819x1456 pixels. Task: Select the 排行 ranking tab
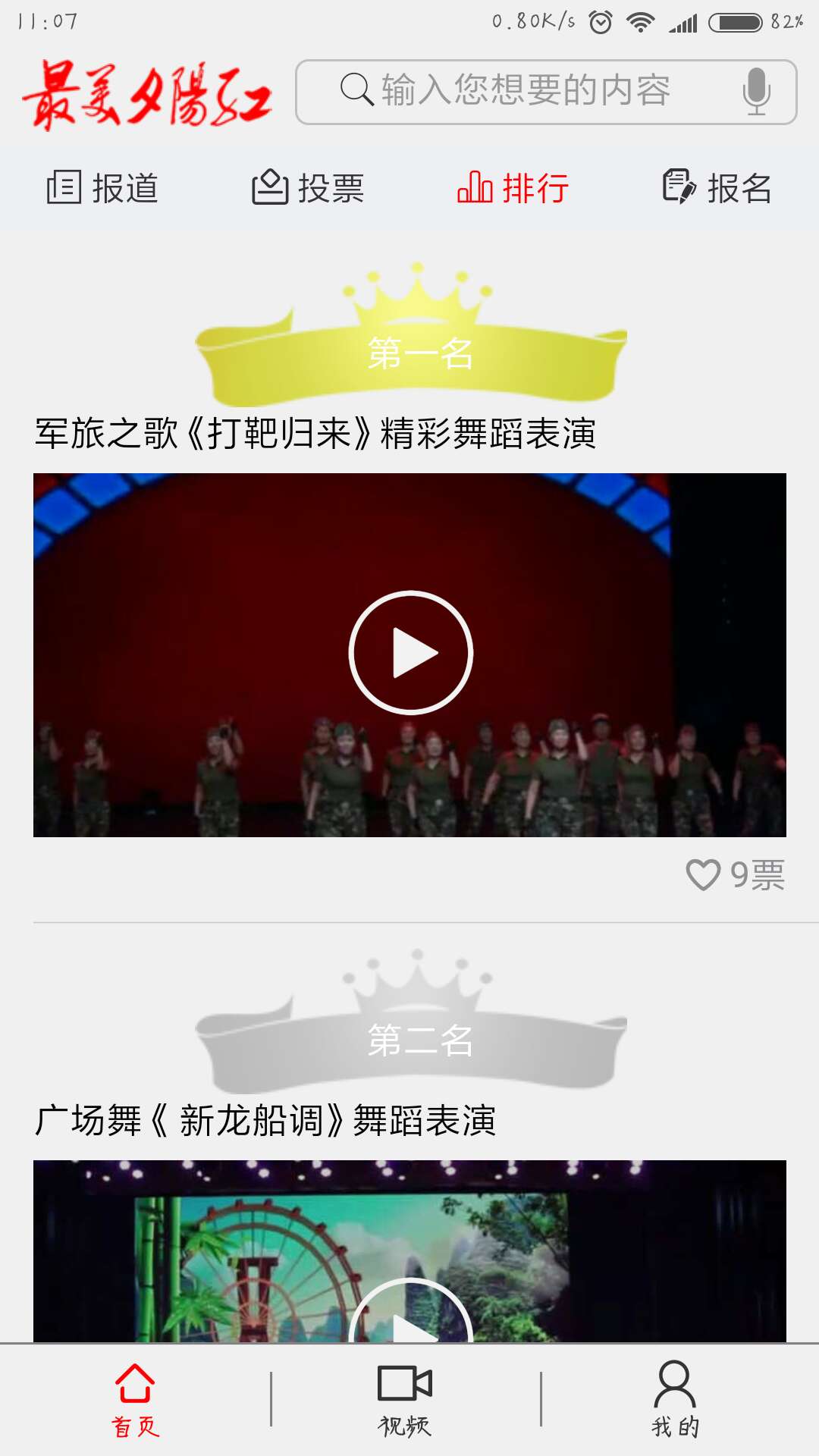point(513,187)
